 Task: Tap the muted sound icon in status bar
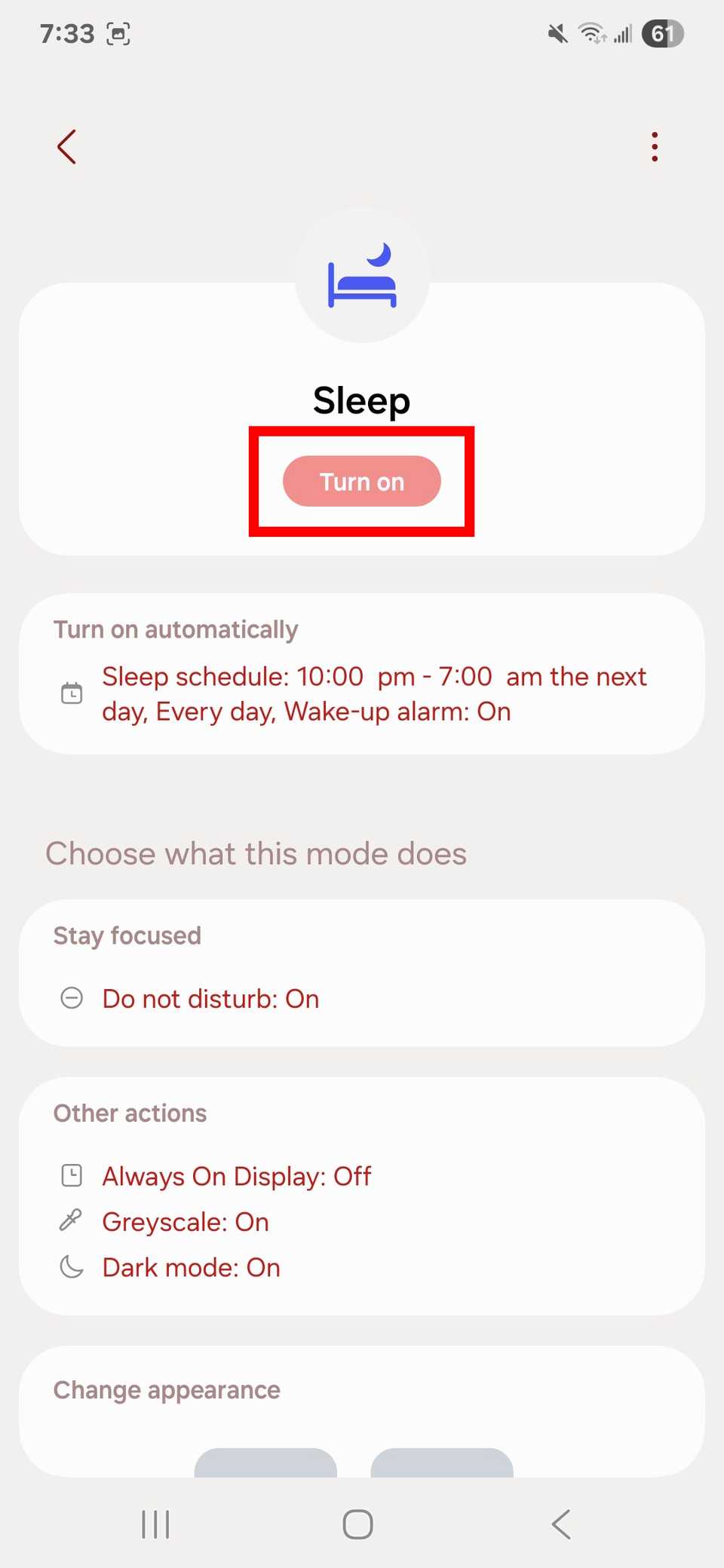[x=557, y=33]
